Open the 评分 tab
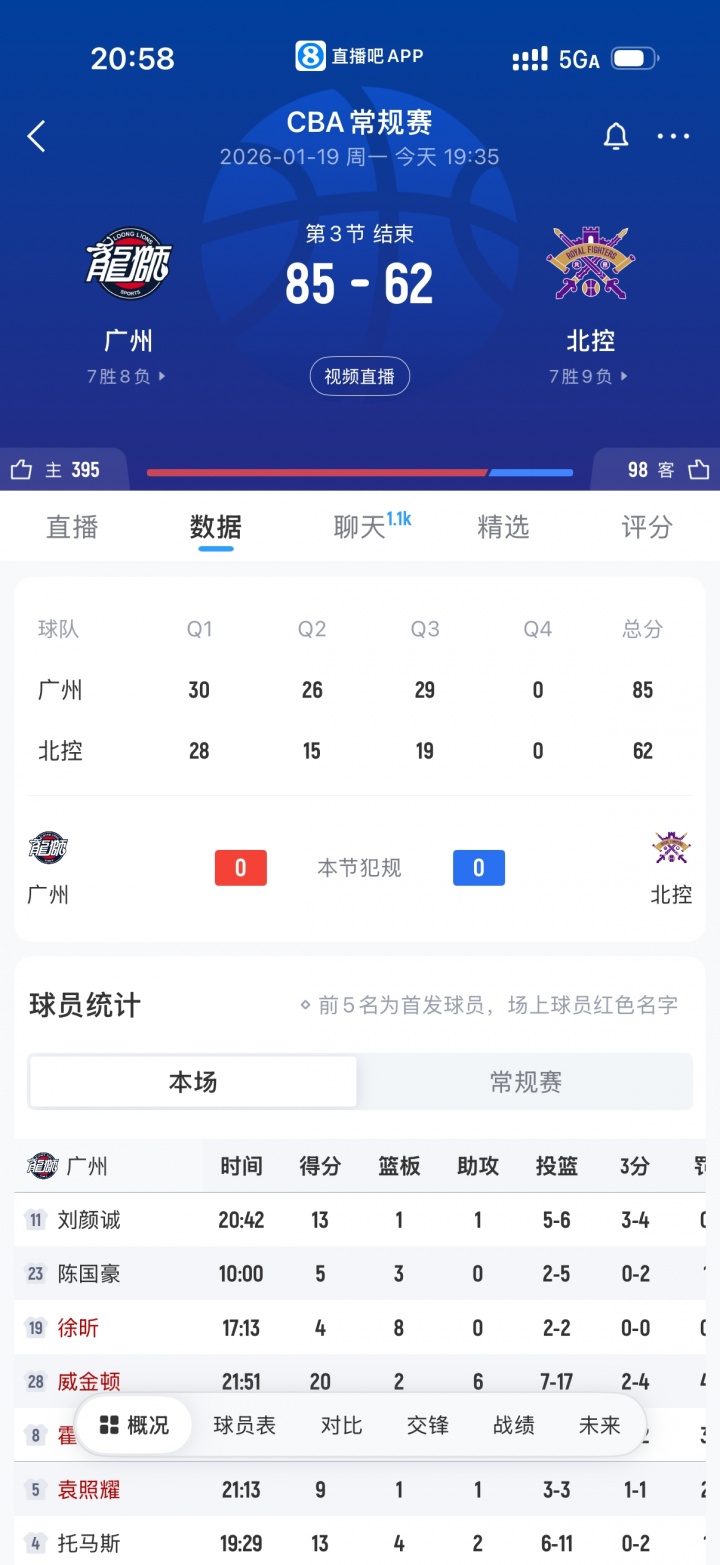Image resolution: width=720 pixels, height=1565 pixels. click(x=647, y=527)
